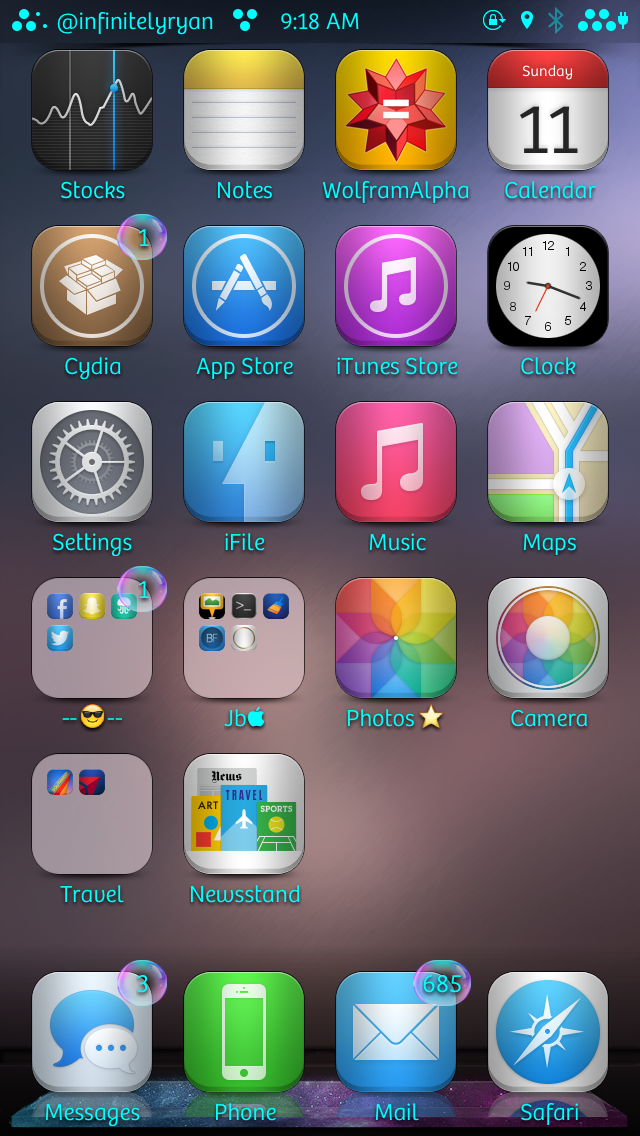Open the Jb folder

pyautogui.click(x=244, y=638)
